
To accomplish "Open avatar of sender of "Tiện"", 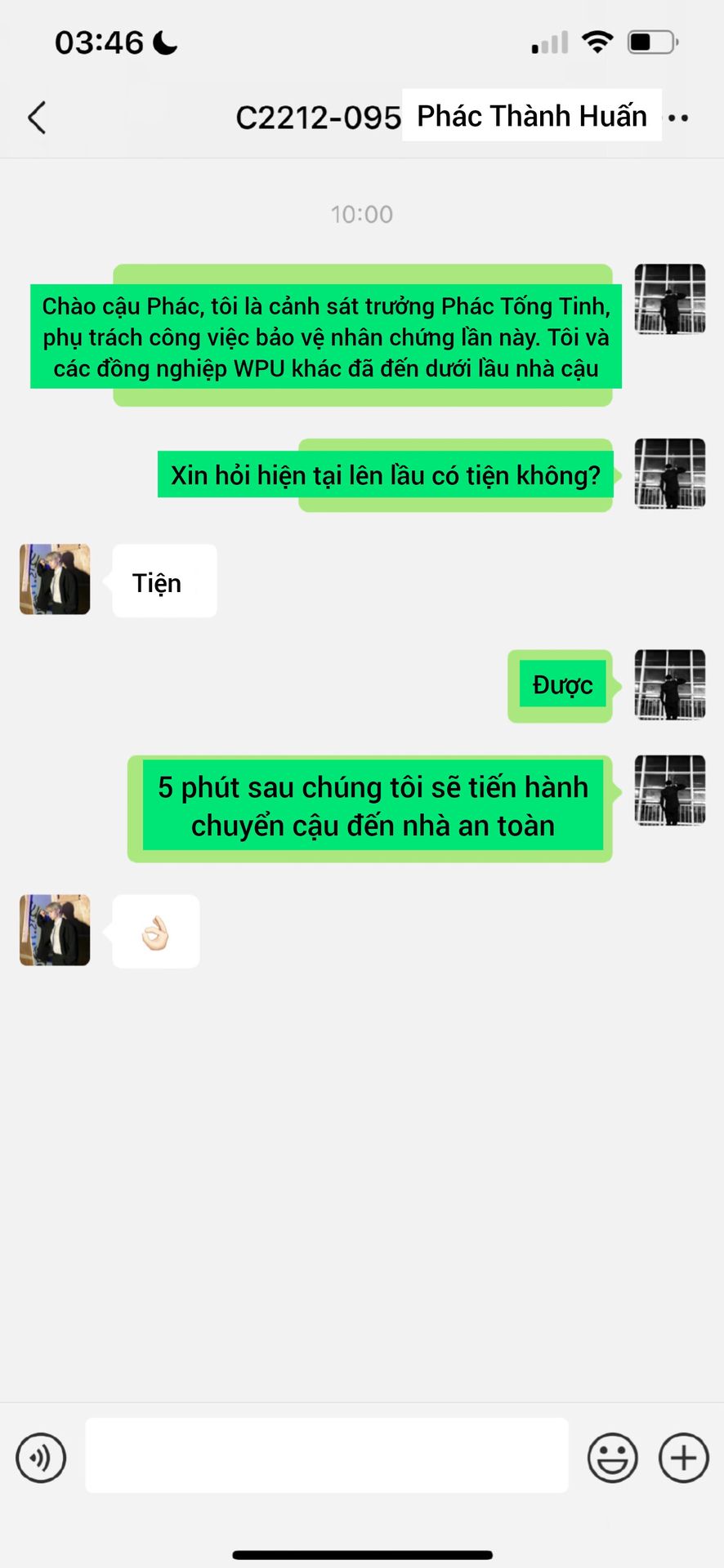I will click(55, 579).
